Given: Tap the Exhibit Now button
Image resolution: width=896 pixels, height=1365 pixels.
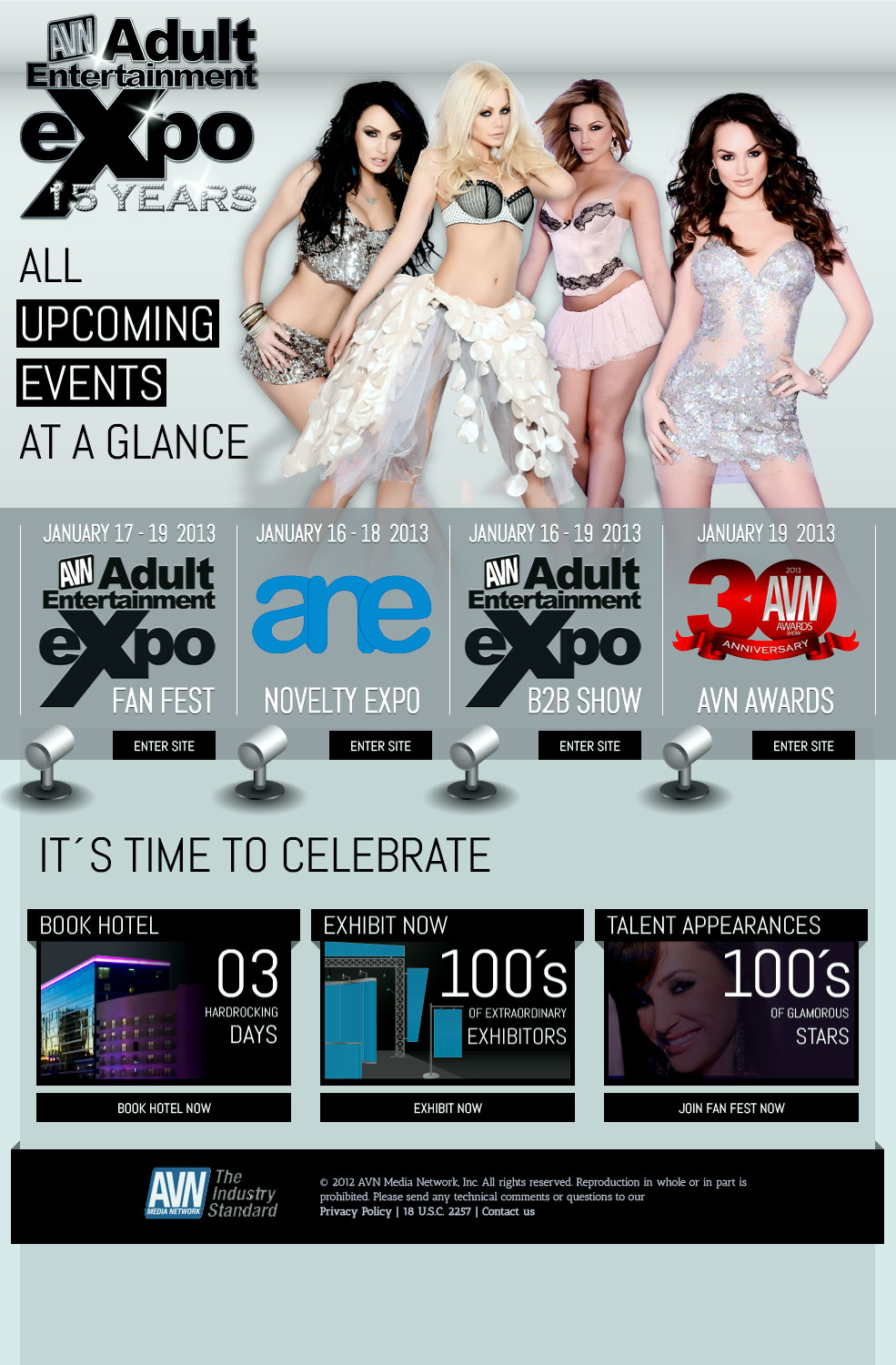Looking at the screenshot, I should (448, 1107).
